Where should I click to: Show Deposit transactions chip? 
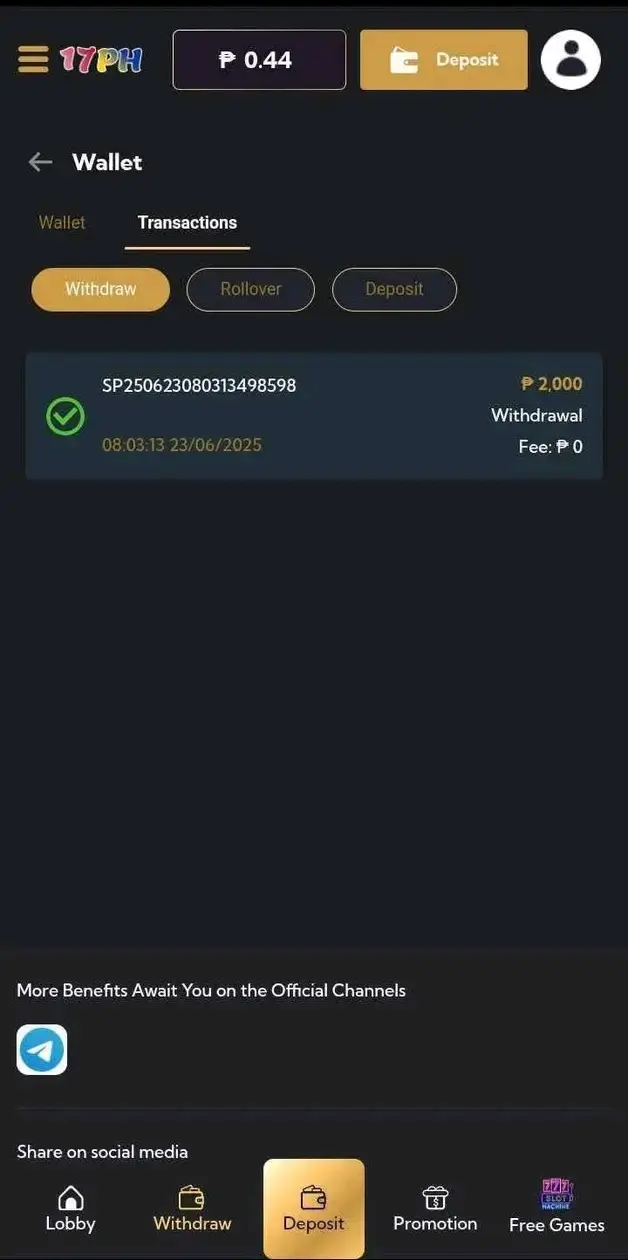pos(394,289)
